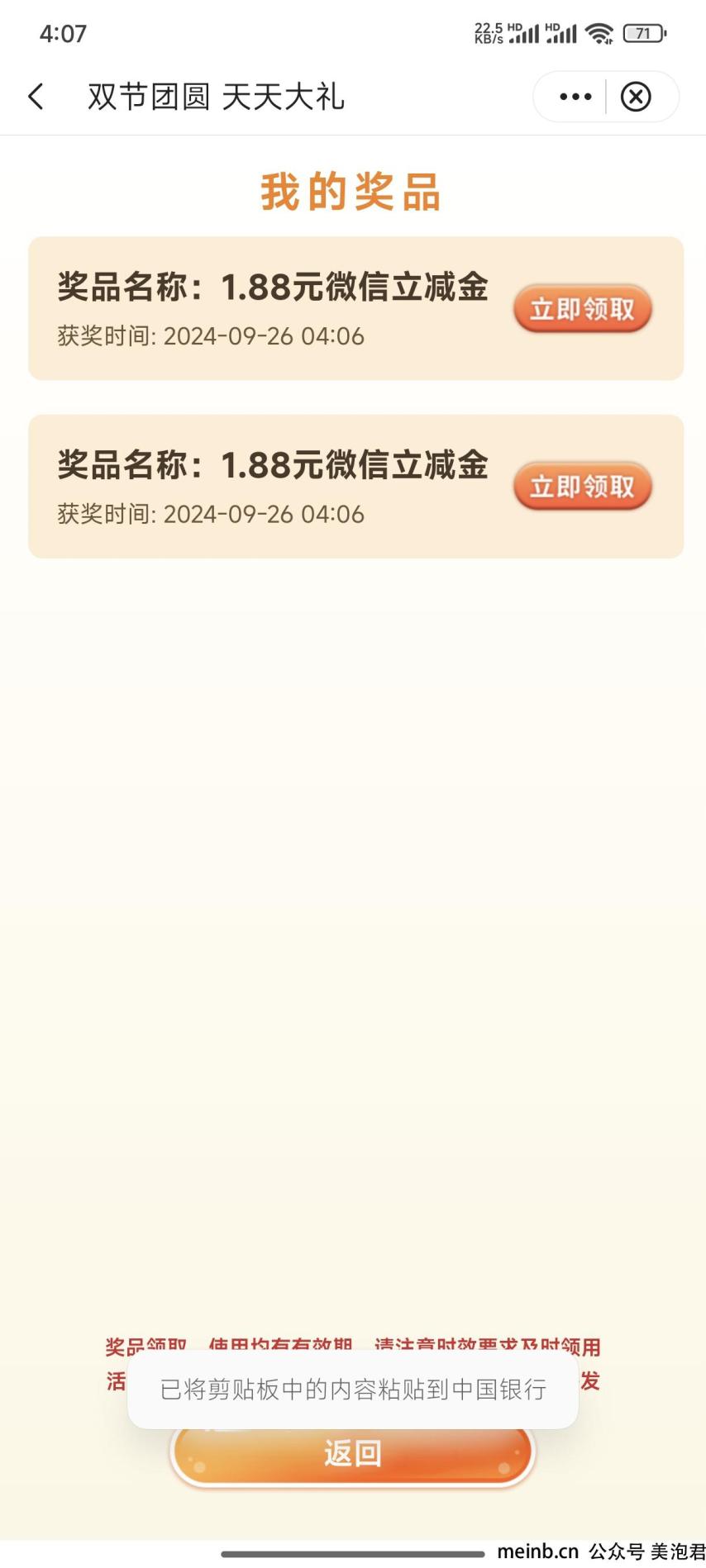706x1568 pixels.
Task: Claim the first 1.88元 prize now
Action: pyautogui.click(x=582, y=309)
